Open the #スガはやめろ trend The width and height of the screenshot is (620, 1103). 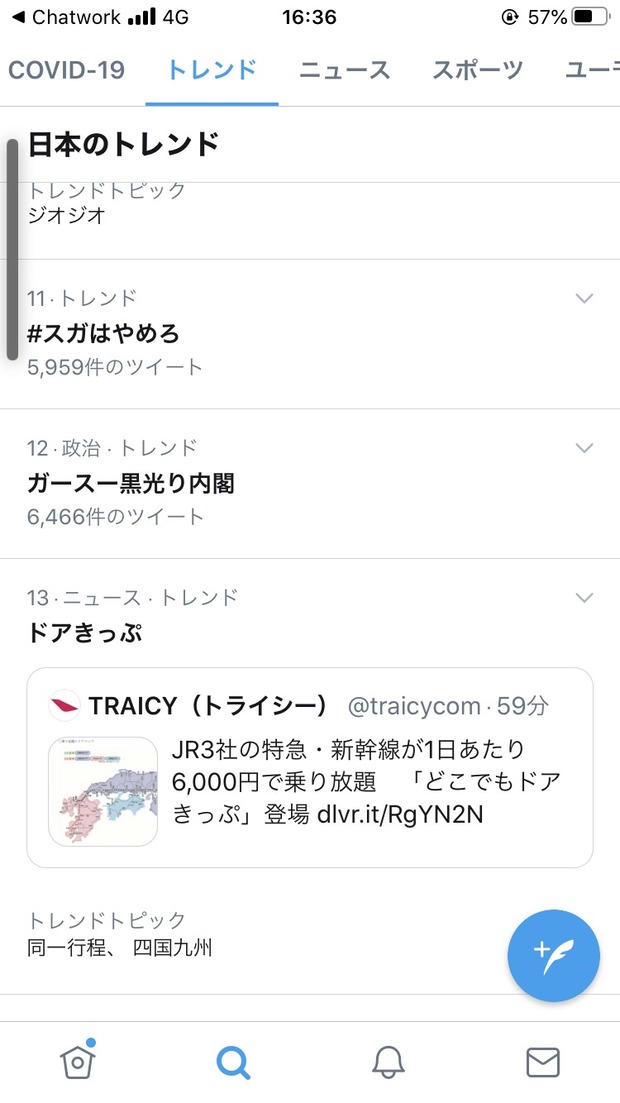coord(103,333)
